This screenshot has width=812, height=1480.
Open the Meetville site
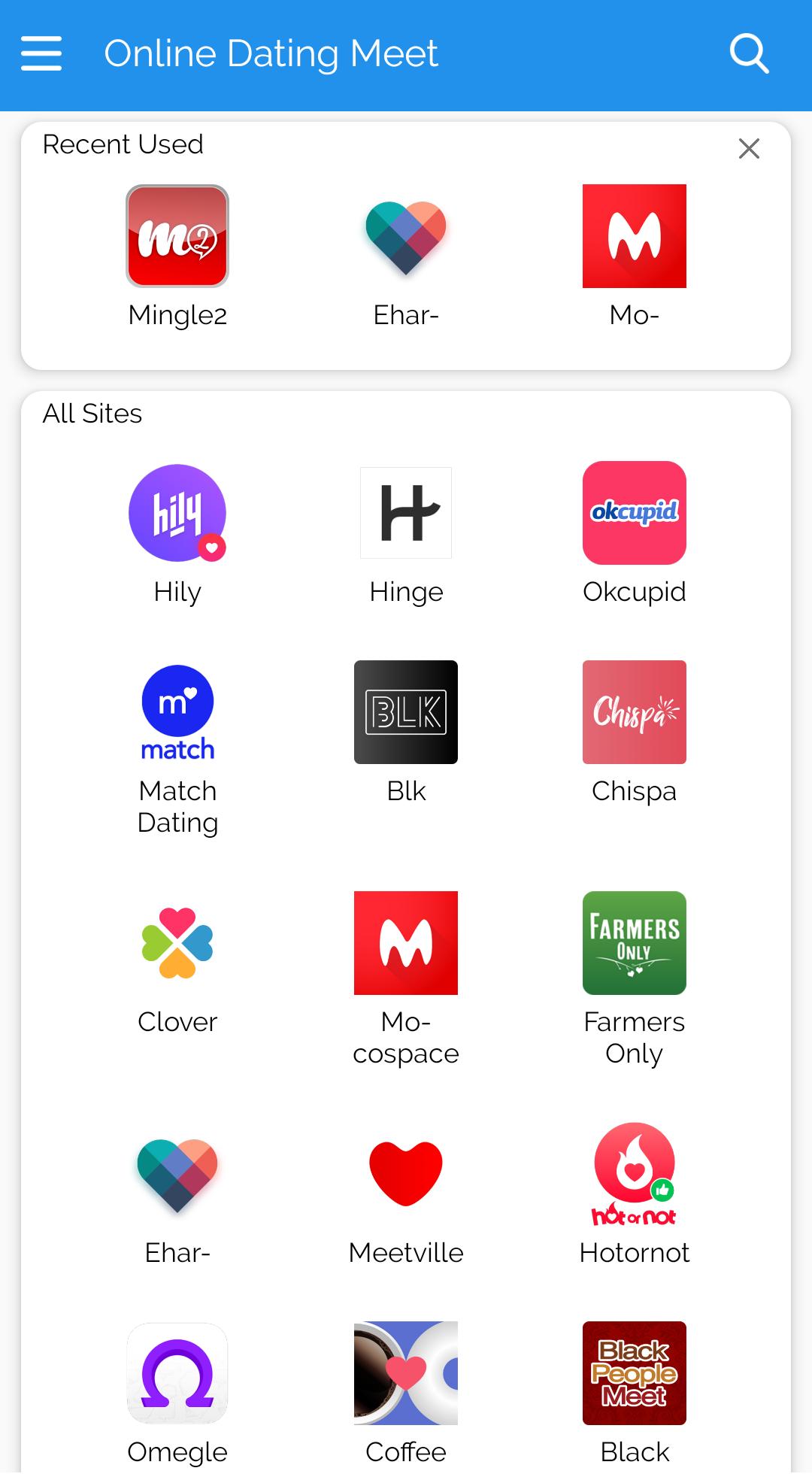point(406,1174)
